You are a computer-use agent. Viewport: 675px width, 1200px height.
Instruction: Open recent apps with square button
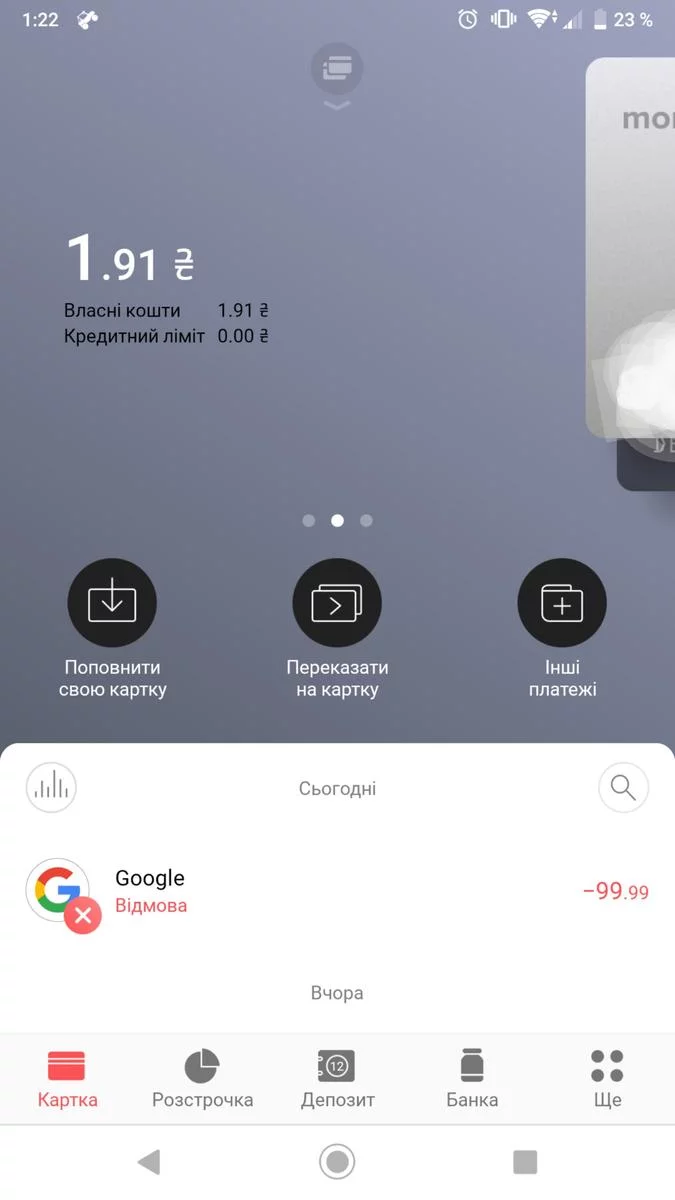[524, 1161]
